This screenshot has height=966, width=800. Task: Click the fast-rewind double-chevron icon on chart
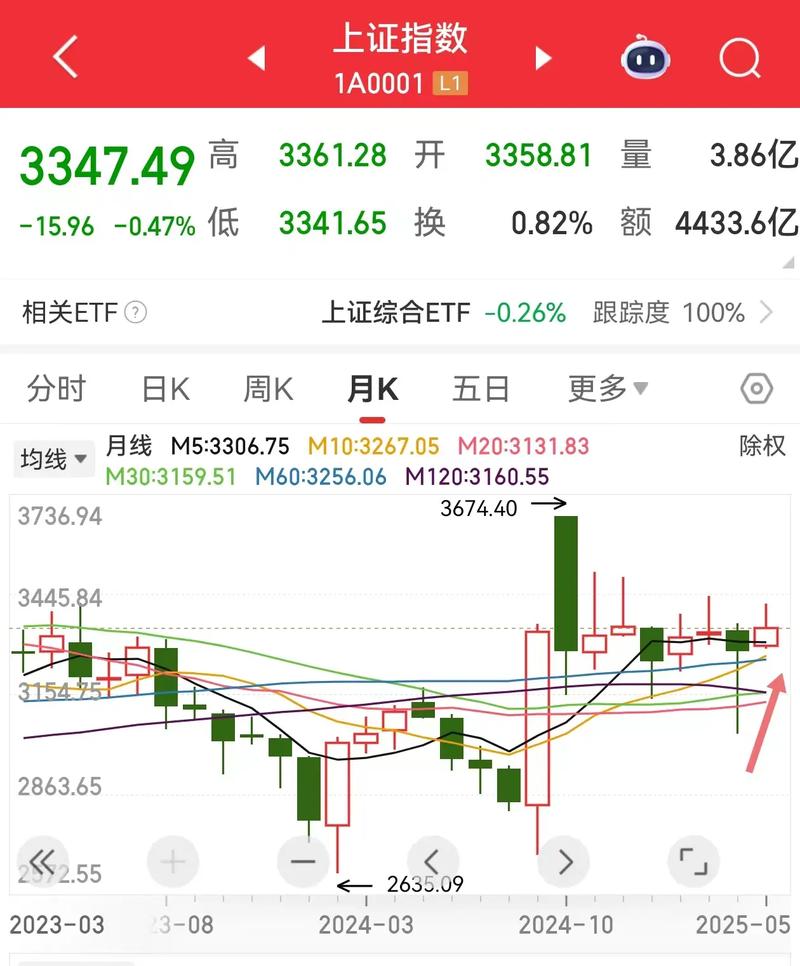(43, 860)
